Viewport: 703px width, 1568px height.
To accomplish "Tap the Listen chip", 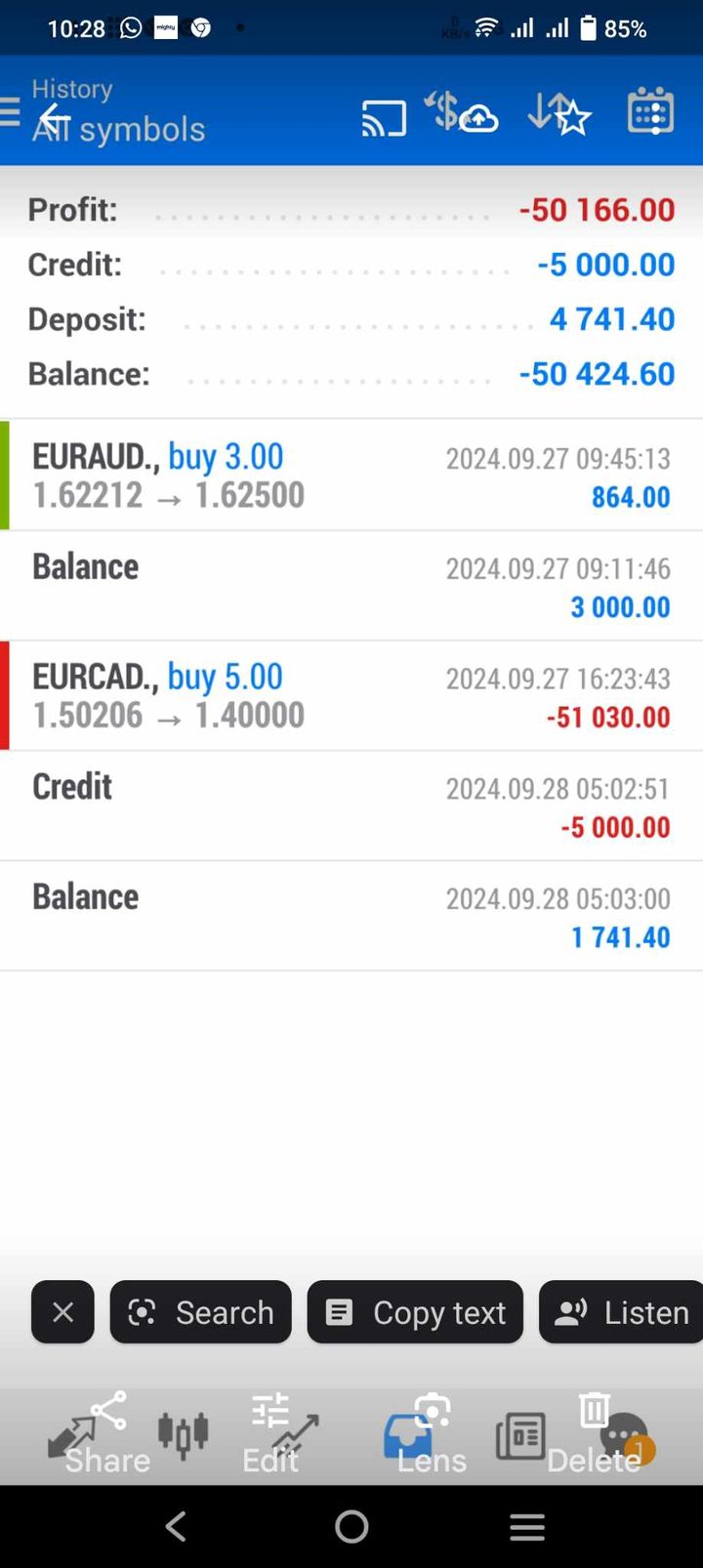I will 622,1312.
